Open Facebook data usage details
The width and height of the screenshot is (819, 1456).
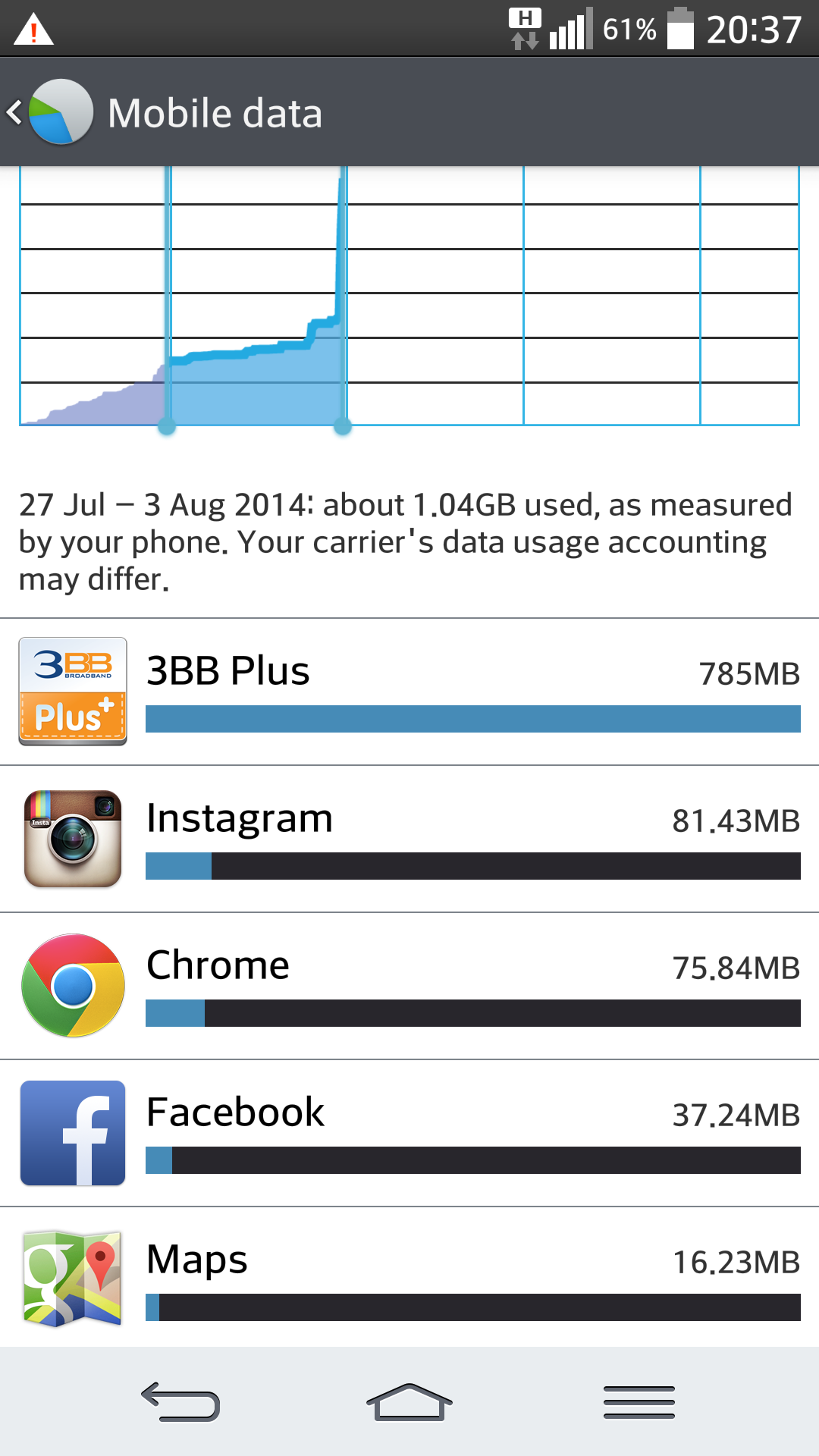[x=409, y=1133]
